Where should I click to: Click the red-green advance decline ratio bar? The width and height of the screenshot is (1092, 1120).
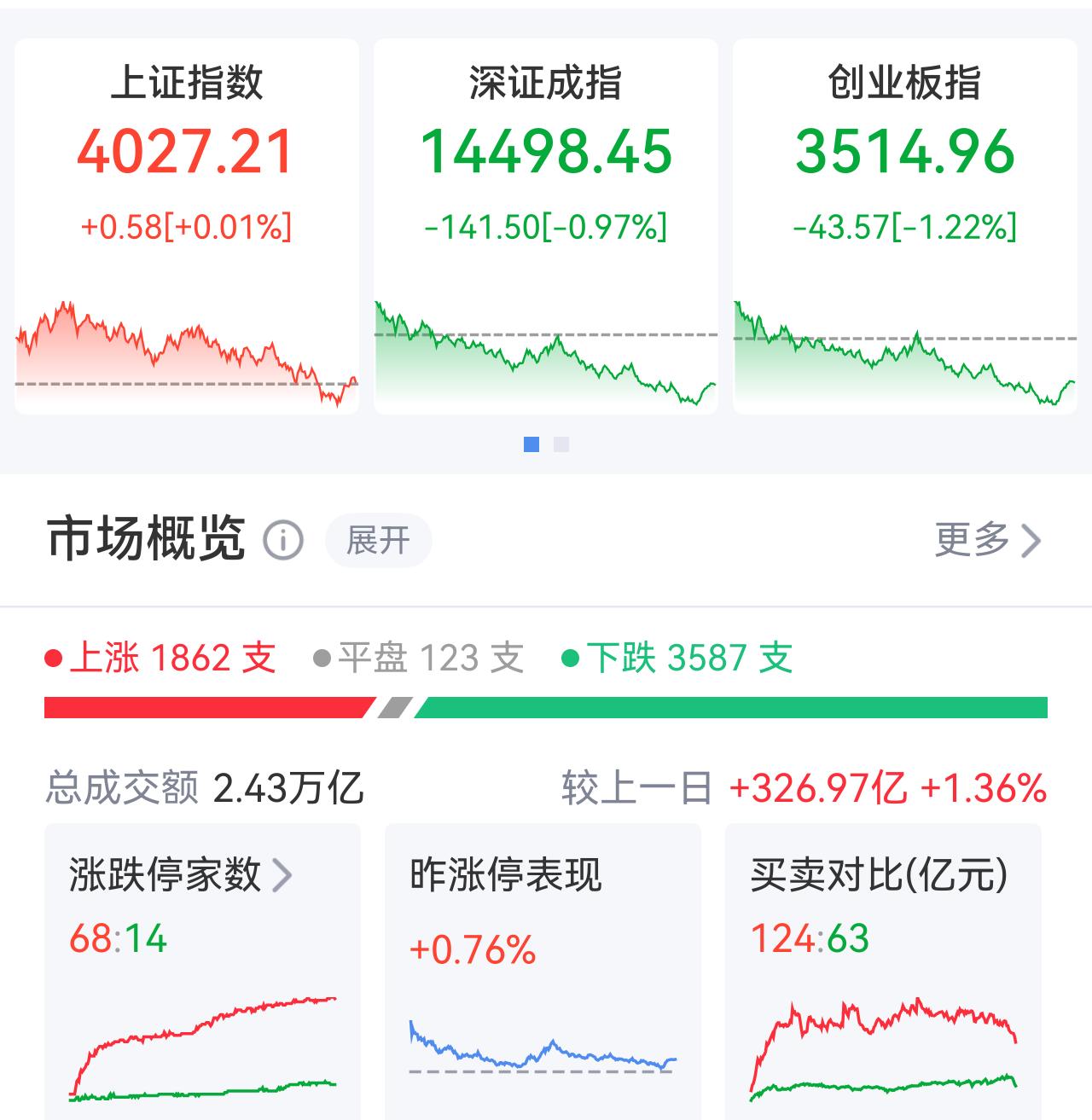tap(546, 705)
